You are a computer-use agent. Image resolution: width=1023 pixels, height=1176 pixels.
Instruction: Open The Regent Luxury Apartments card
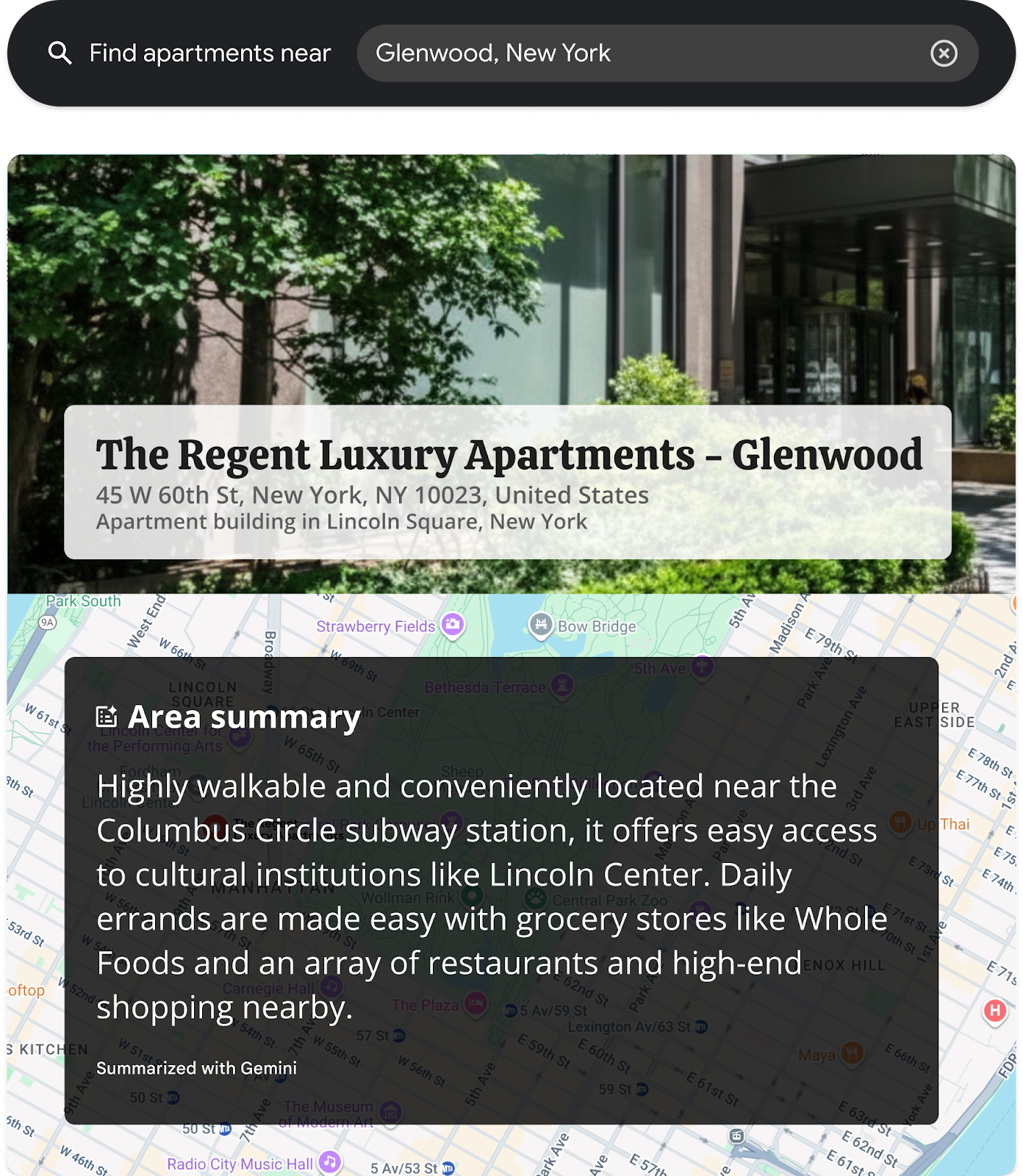coord(507,481)
